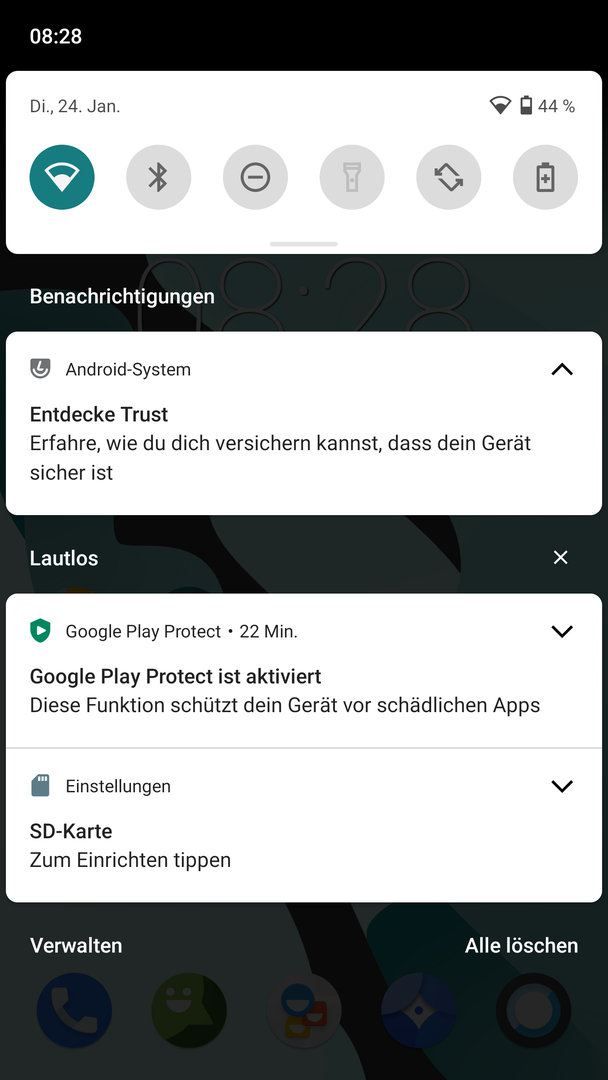
Task: Switch on the flashlight
Action: pos(352,178)
